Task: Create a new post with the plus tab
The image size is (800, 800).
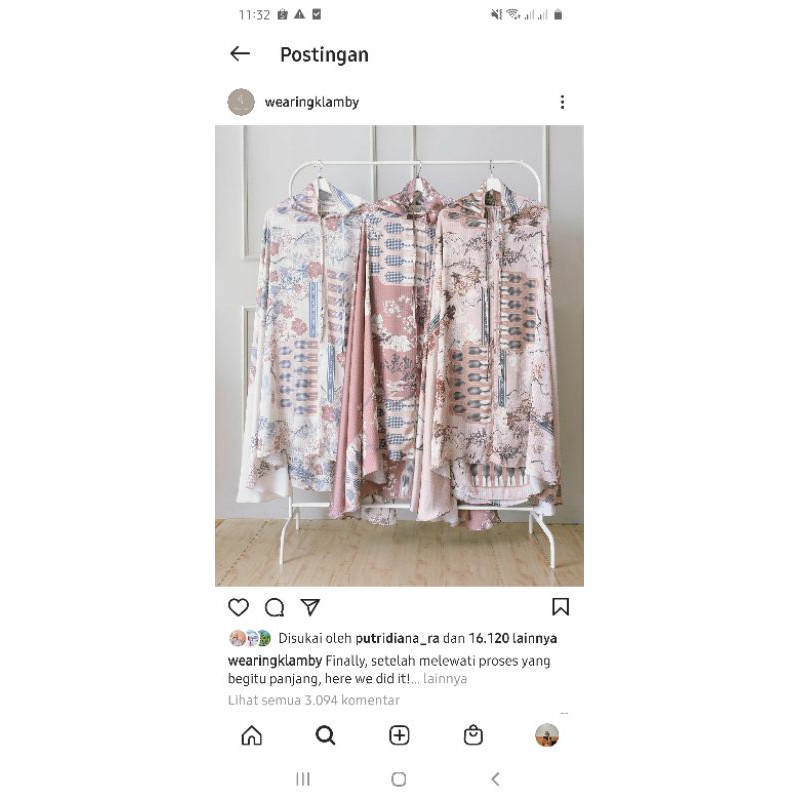Action: (x=399, y=736)
